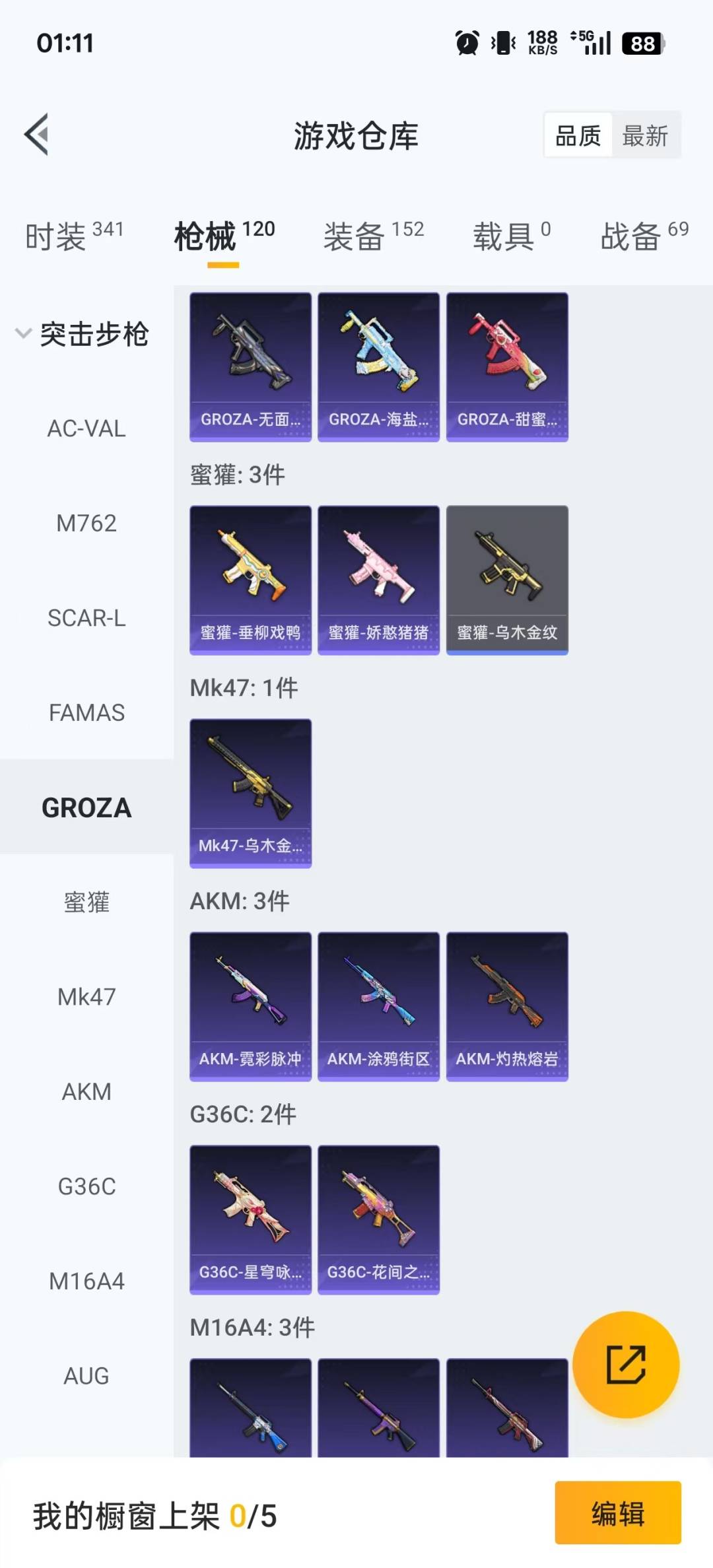Screen dimensions: 713x1568
Task: View the AKM-涂鸦街区 skin
Action: [378, 1006]
